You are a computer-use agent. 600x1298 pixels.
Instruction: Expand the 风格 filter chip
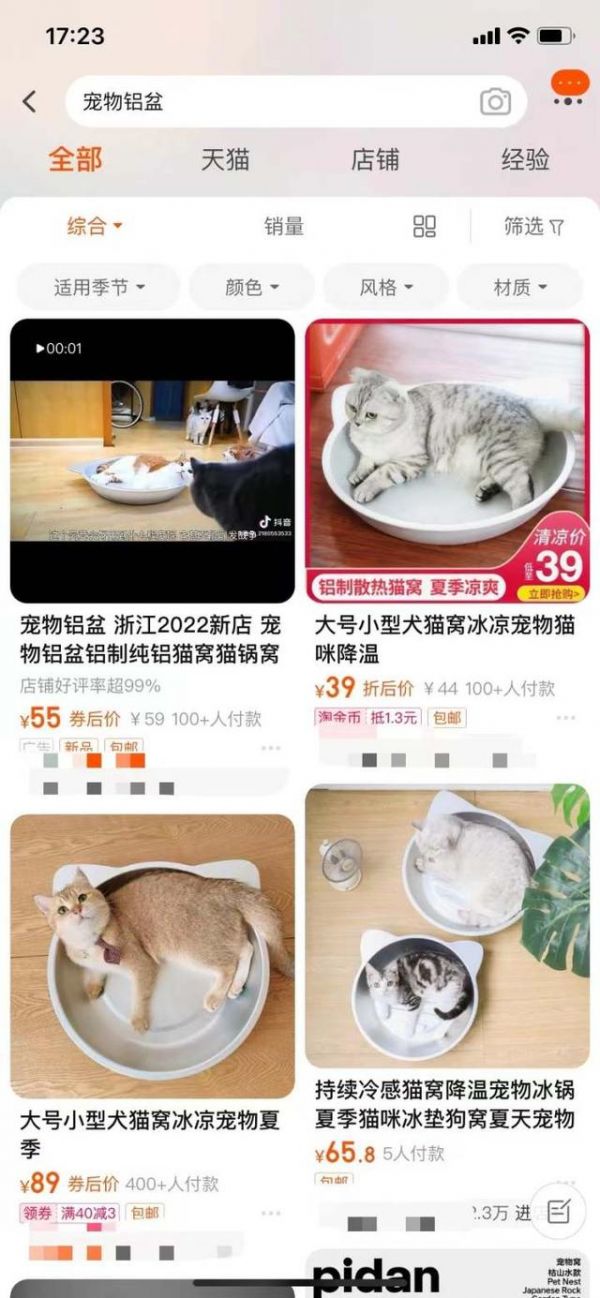[386, 287]
